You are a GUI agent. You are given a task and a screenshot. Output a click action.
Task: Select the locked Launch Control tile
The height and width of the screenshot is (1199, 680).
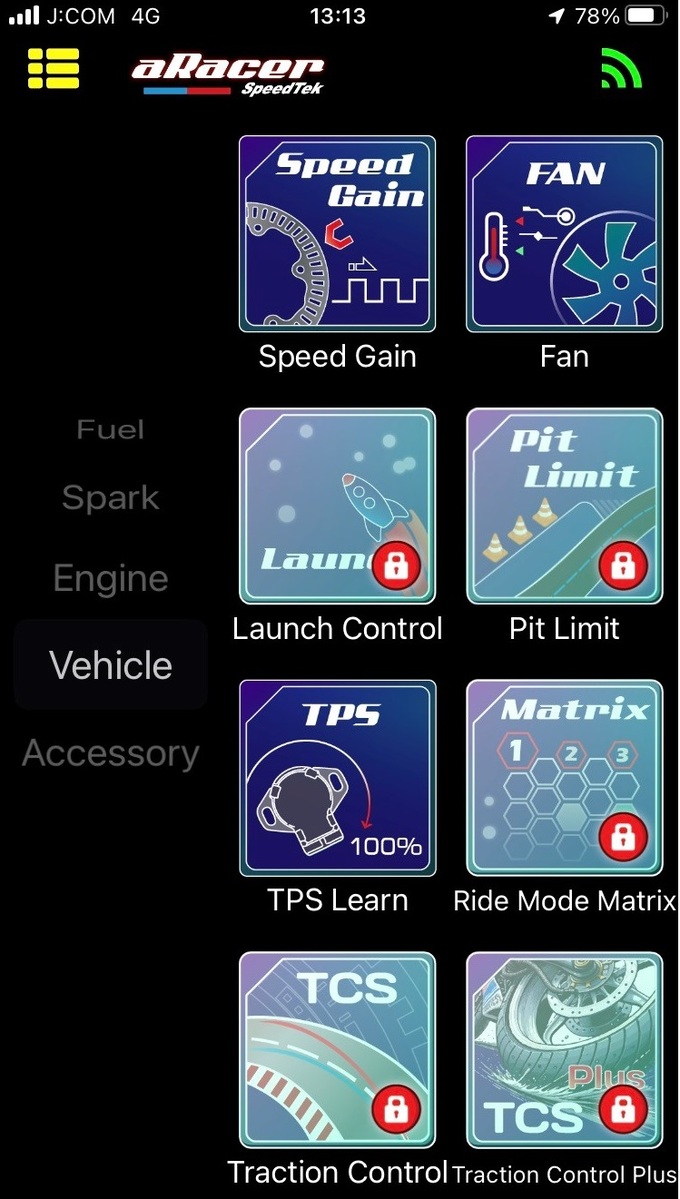coord(337,506)
